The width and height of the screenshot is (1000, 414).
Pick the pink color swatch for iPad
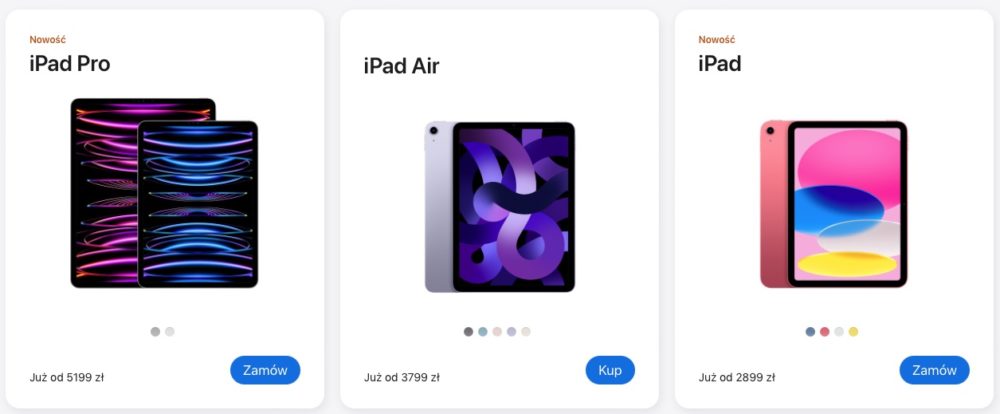825,332
